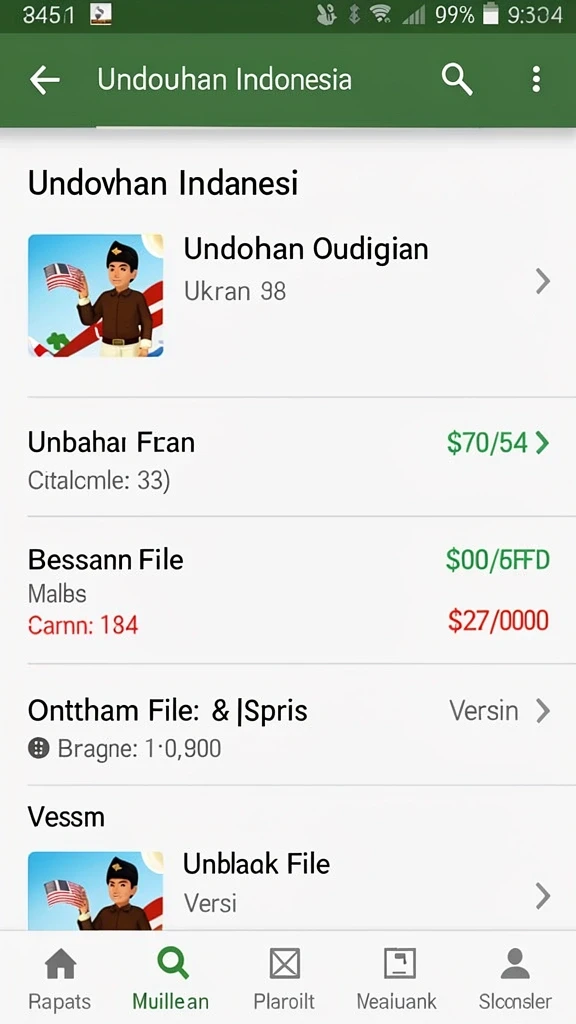This screenshot has height=1024, width=576.
Task: Switch to the Muillean tab
Action: tap(171, 978)
